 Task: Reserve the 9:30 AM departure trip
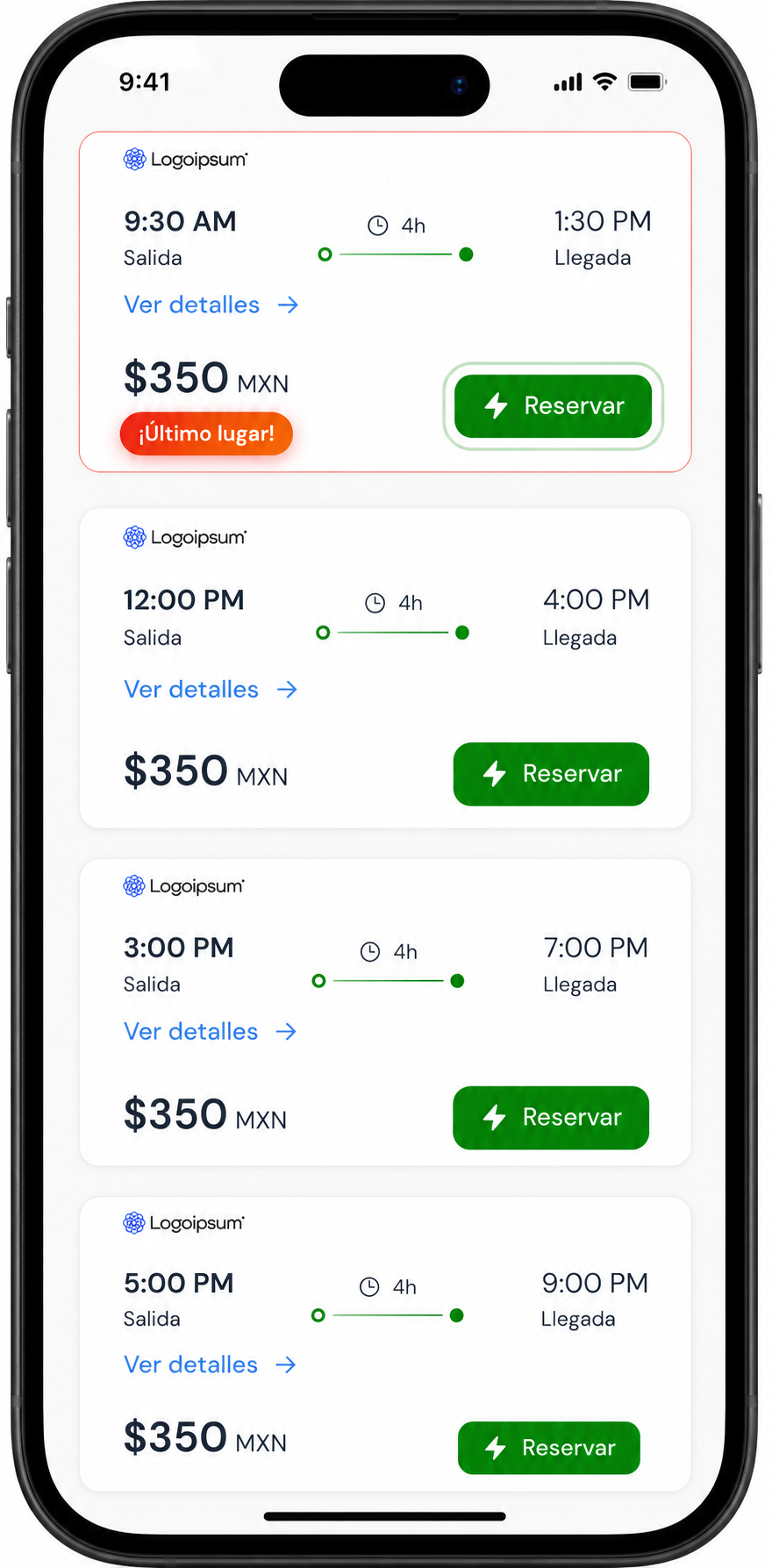pyautogui.click(x=553, y=406)
